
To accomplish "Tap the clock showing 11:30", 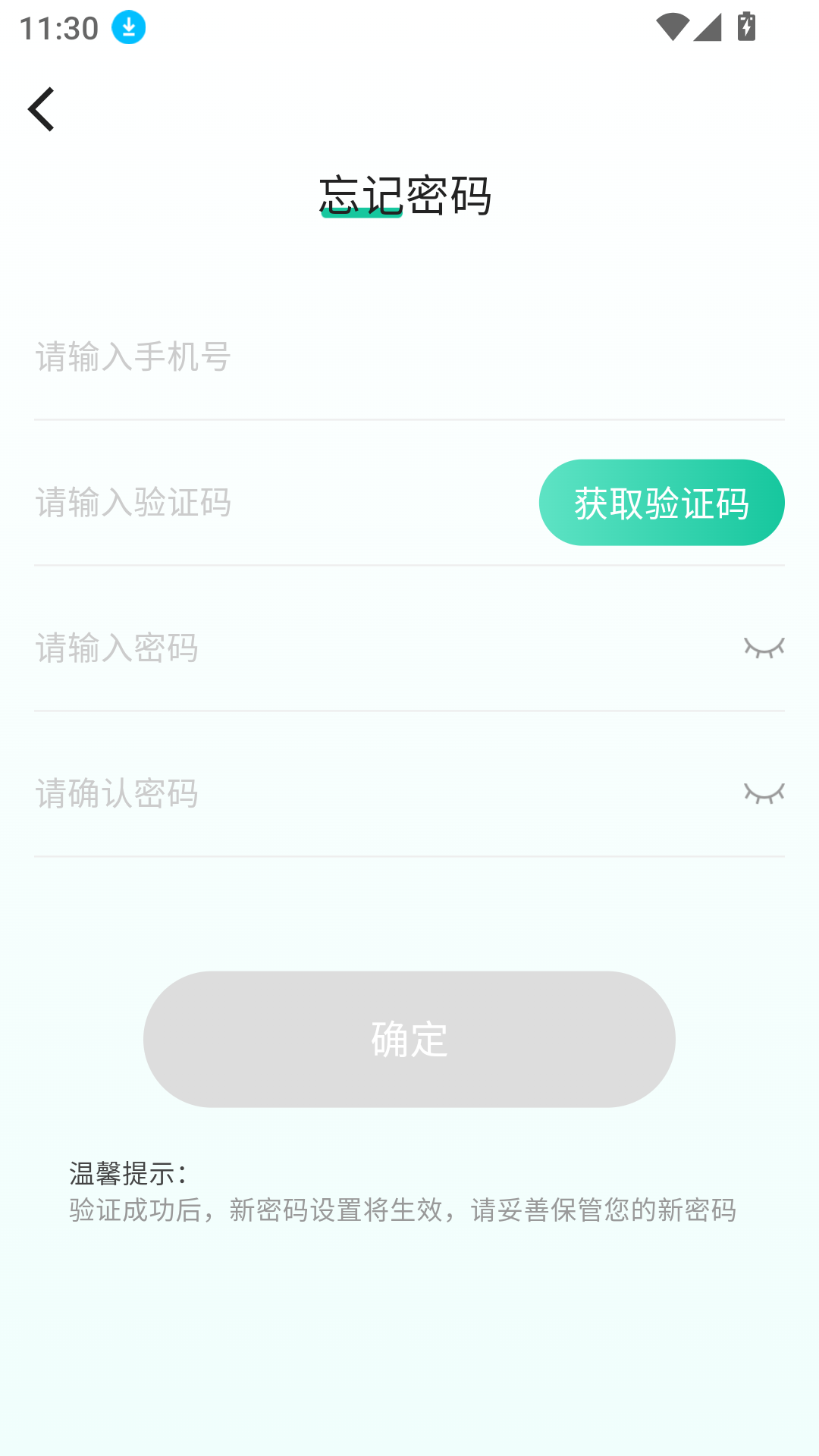I will click(x=57, y=27).
